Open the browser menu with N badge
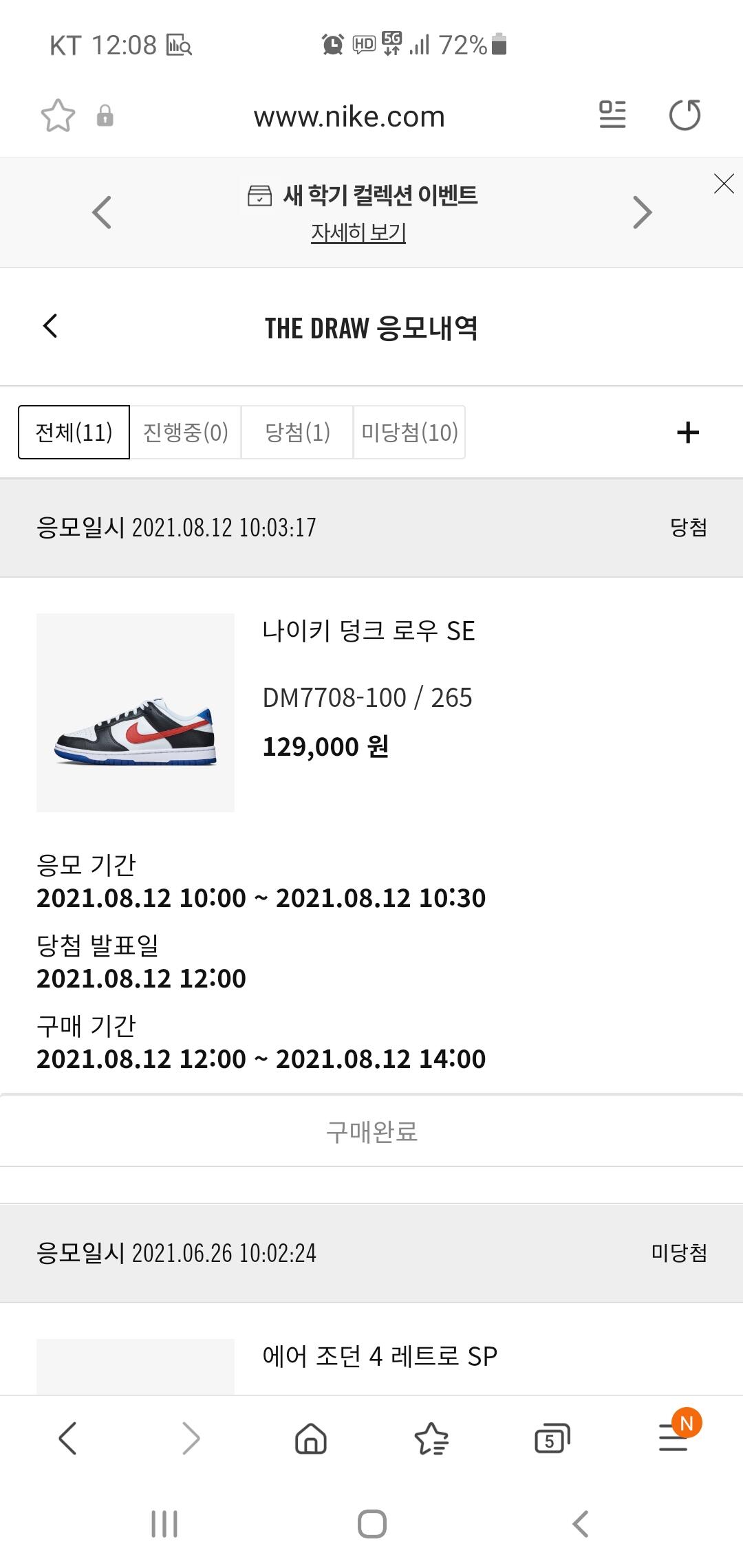Screen dimensions: 743x1568 tap(674, 1437)
